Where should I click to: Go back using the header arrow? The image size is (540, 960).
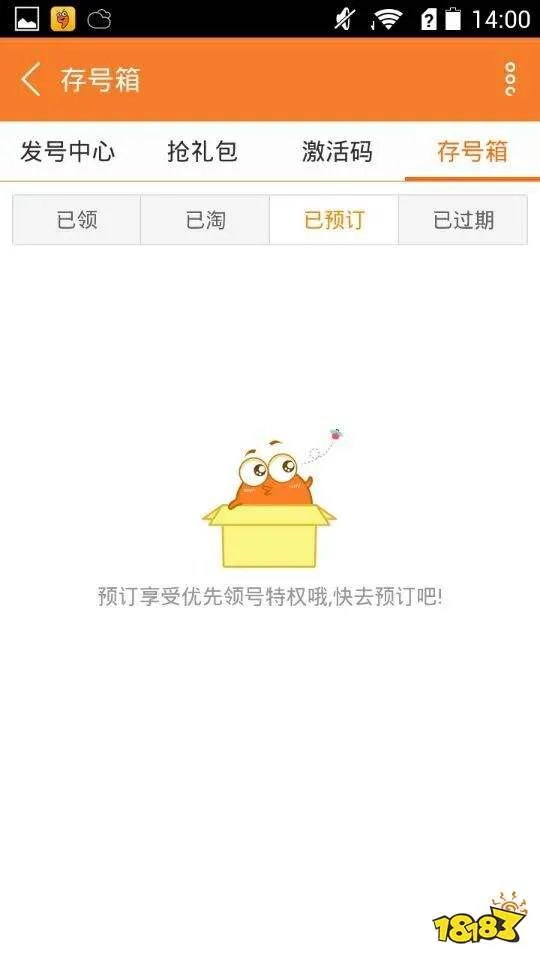(31, 80)
